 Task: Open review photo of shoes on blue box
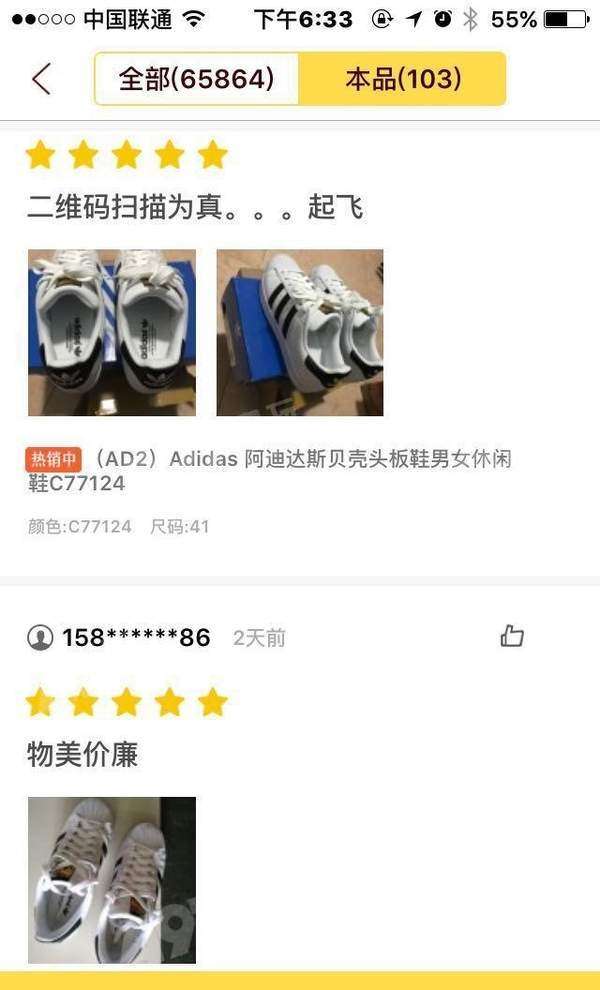(x=300, y=333)
